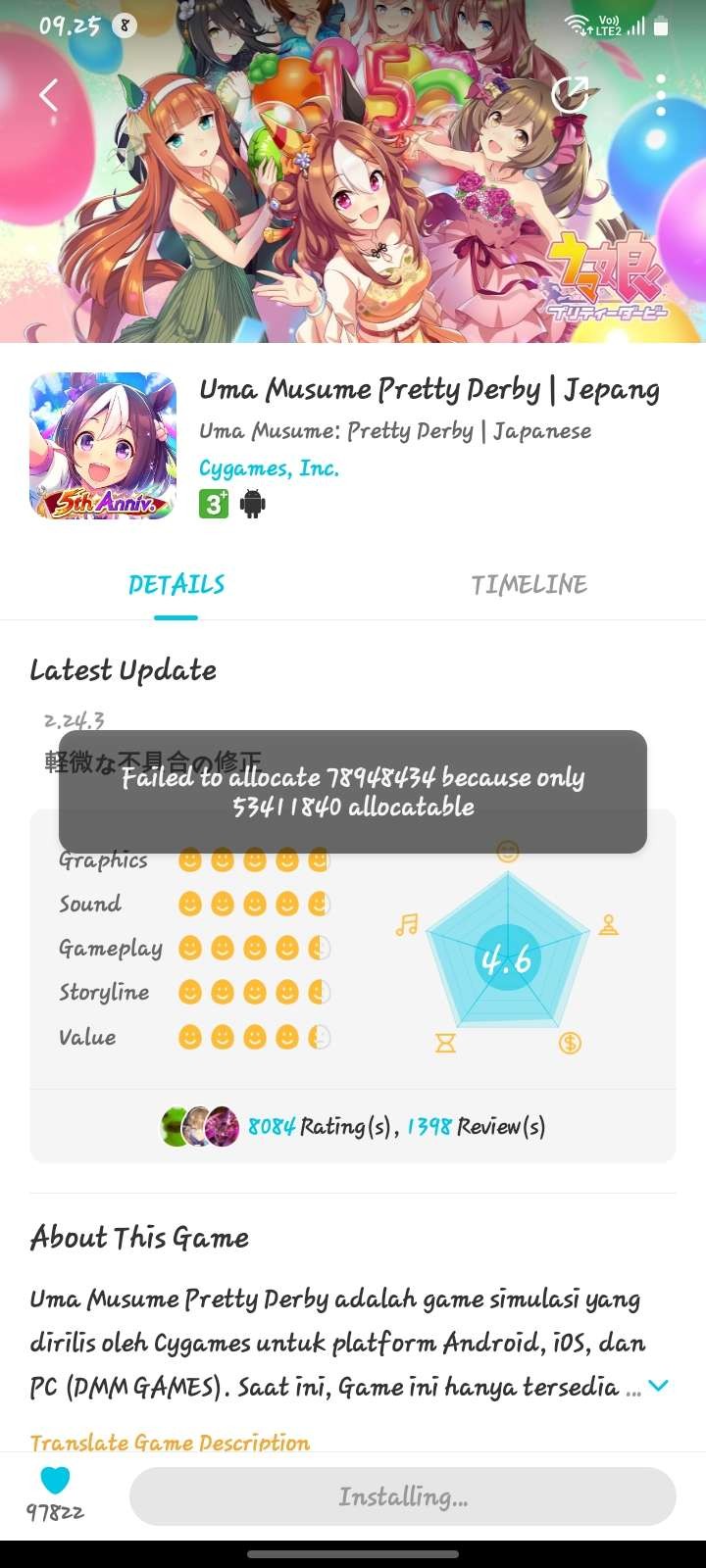Share this game page
This screenshot has width=706, height=1568.
[x=570, y=95]
